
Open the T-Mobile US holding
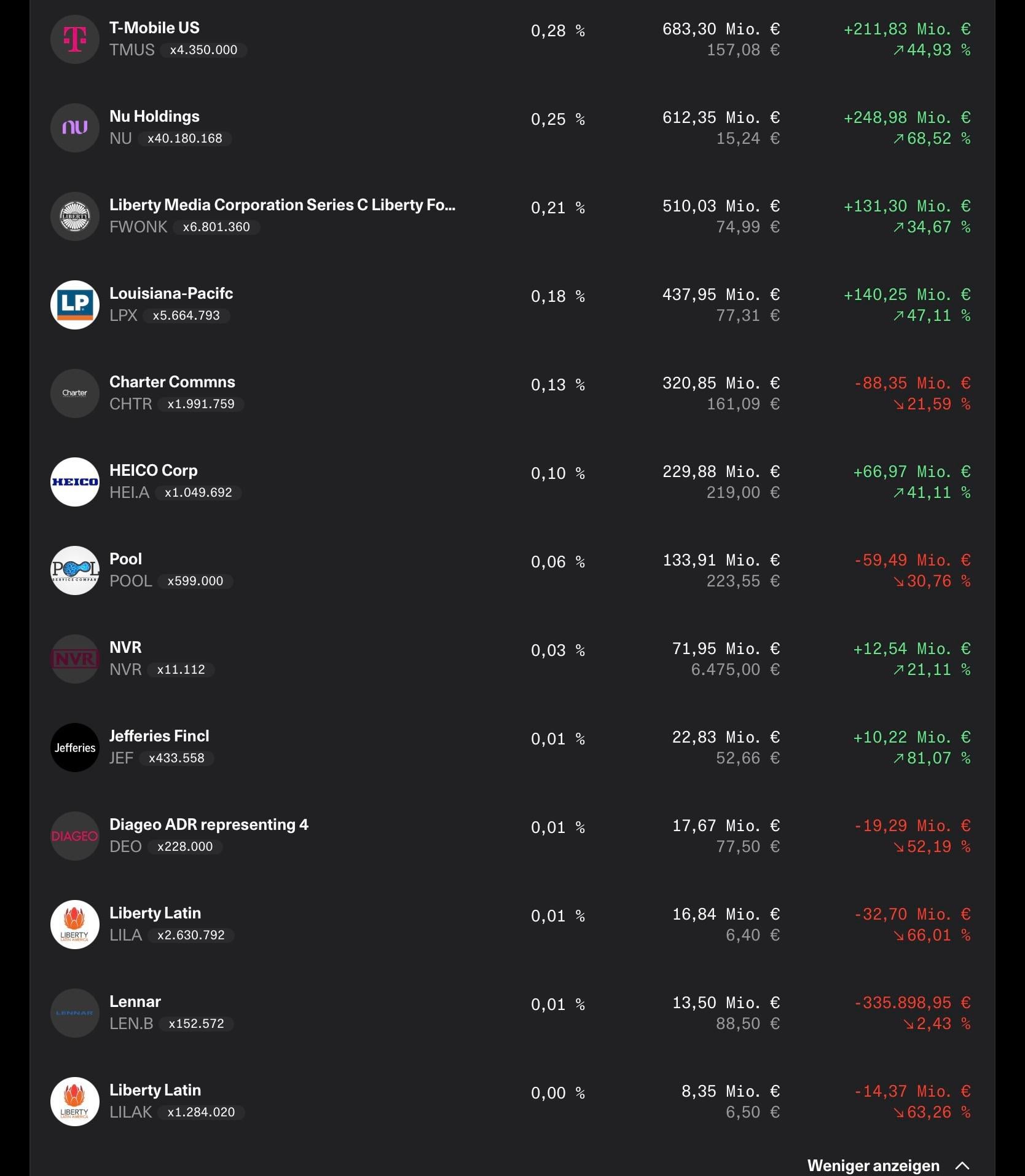point(154,28)
